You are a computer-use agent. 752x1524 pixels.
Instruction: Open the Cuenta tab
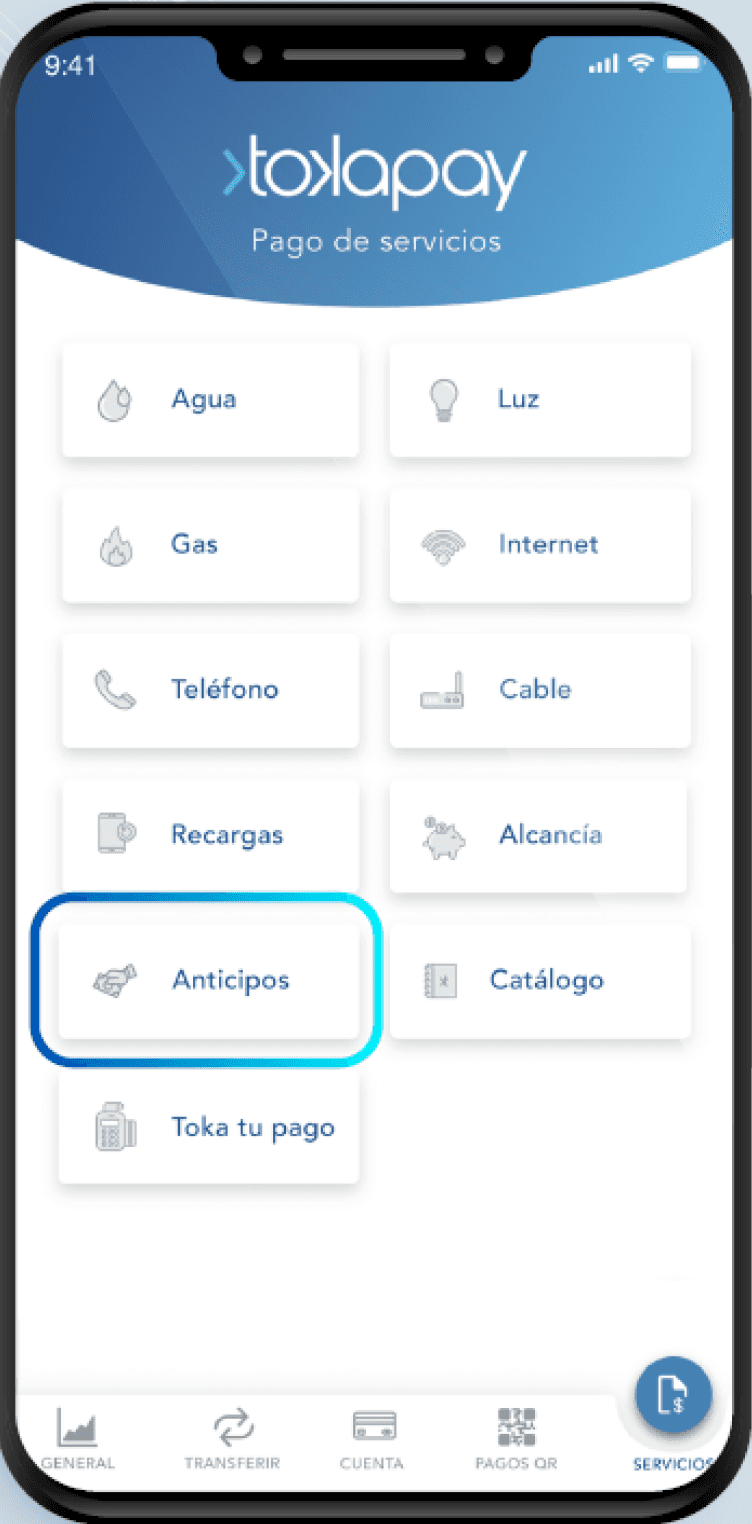[371, 1438]
